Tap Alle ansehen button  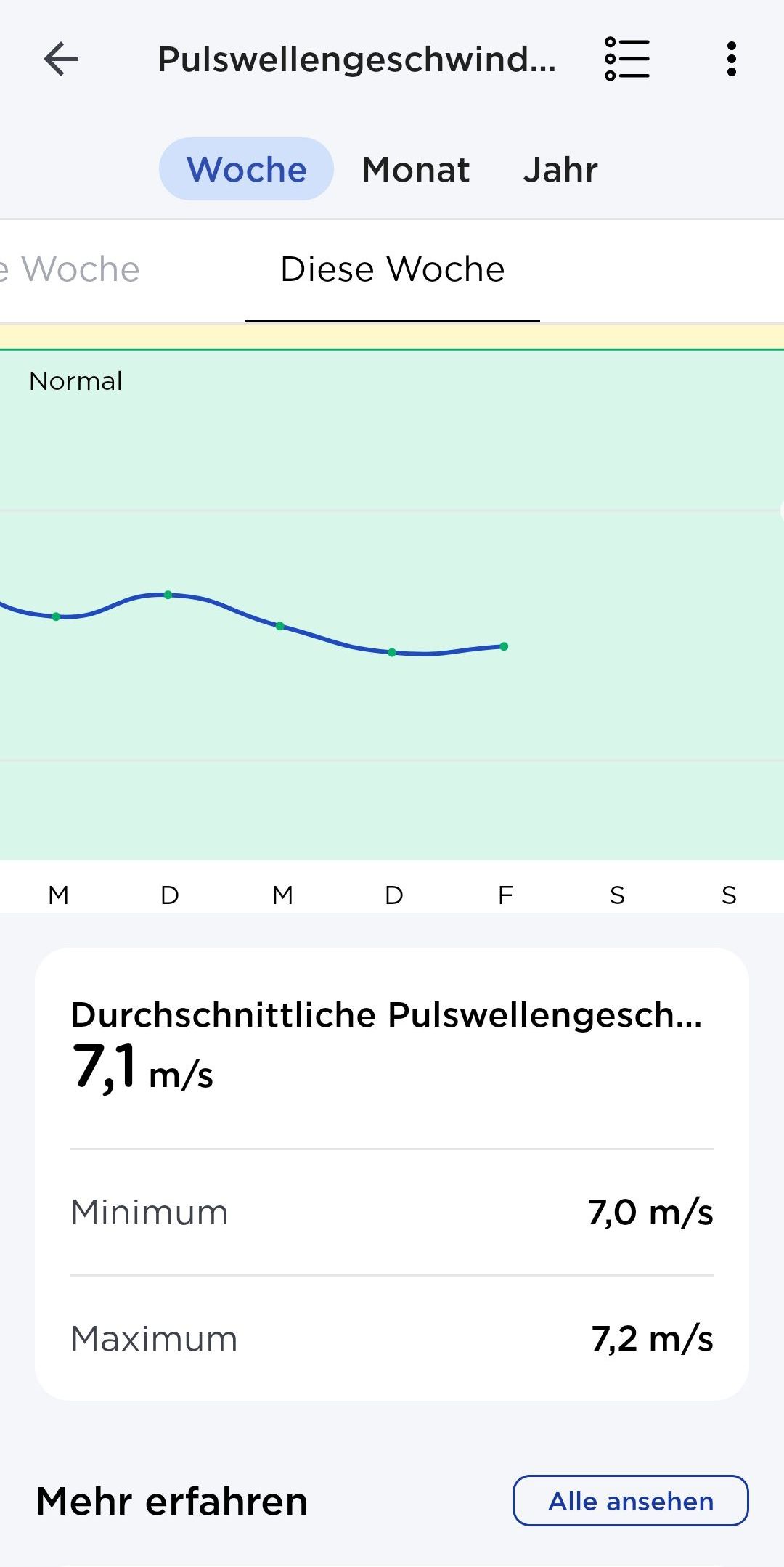pos(630,1500)
